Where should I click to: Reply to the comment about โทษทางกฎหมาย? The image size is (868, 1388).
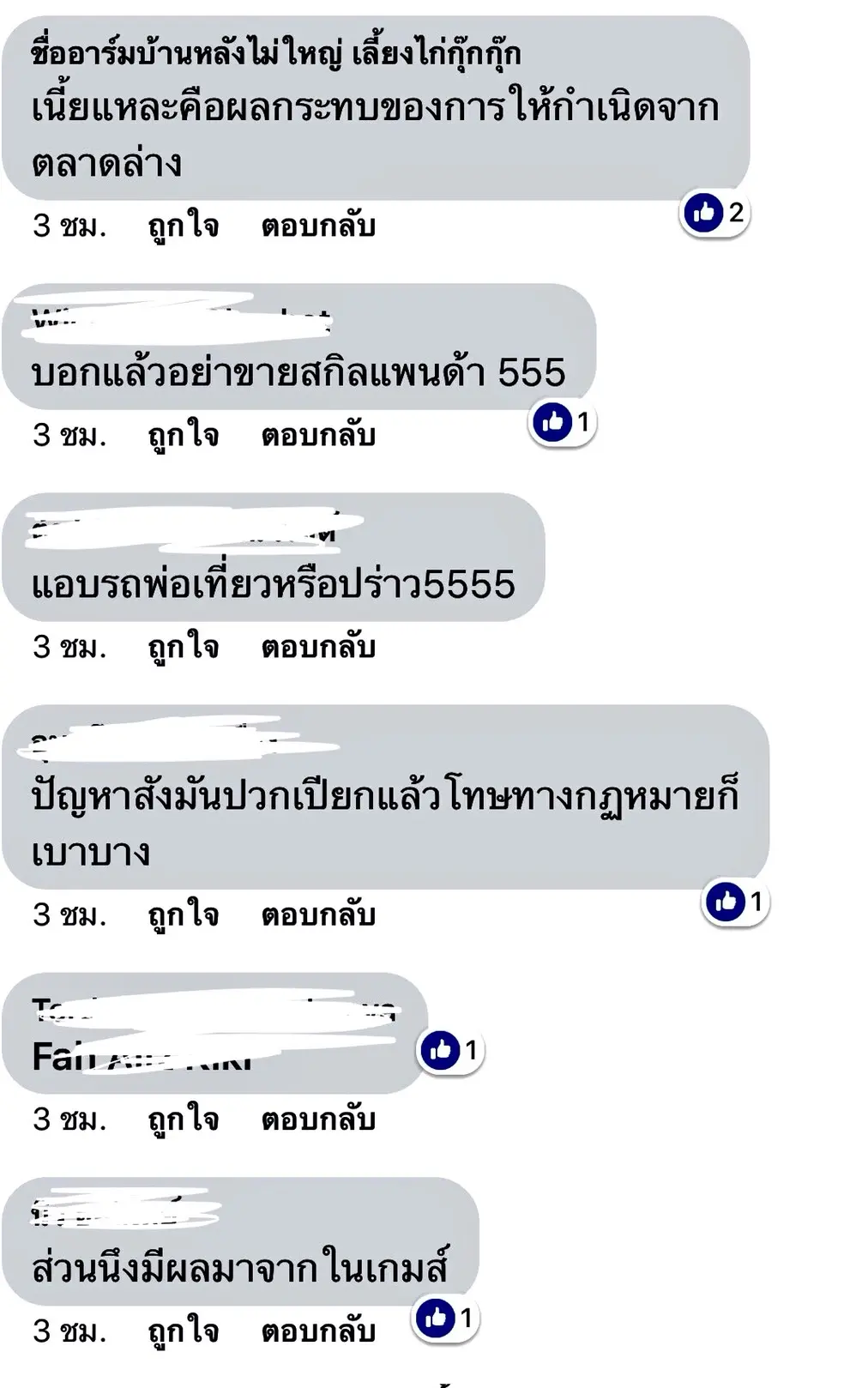click(318, 914)
